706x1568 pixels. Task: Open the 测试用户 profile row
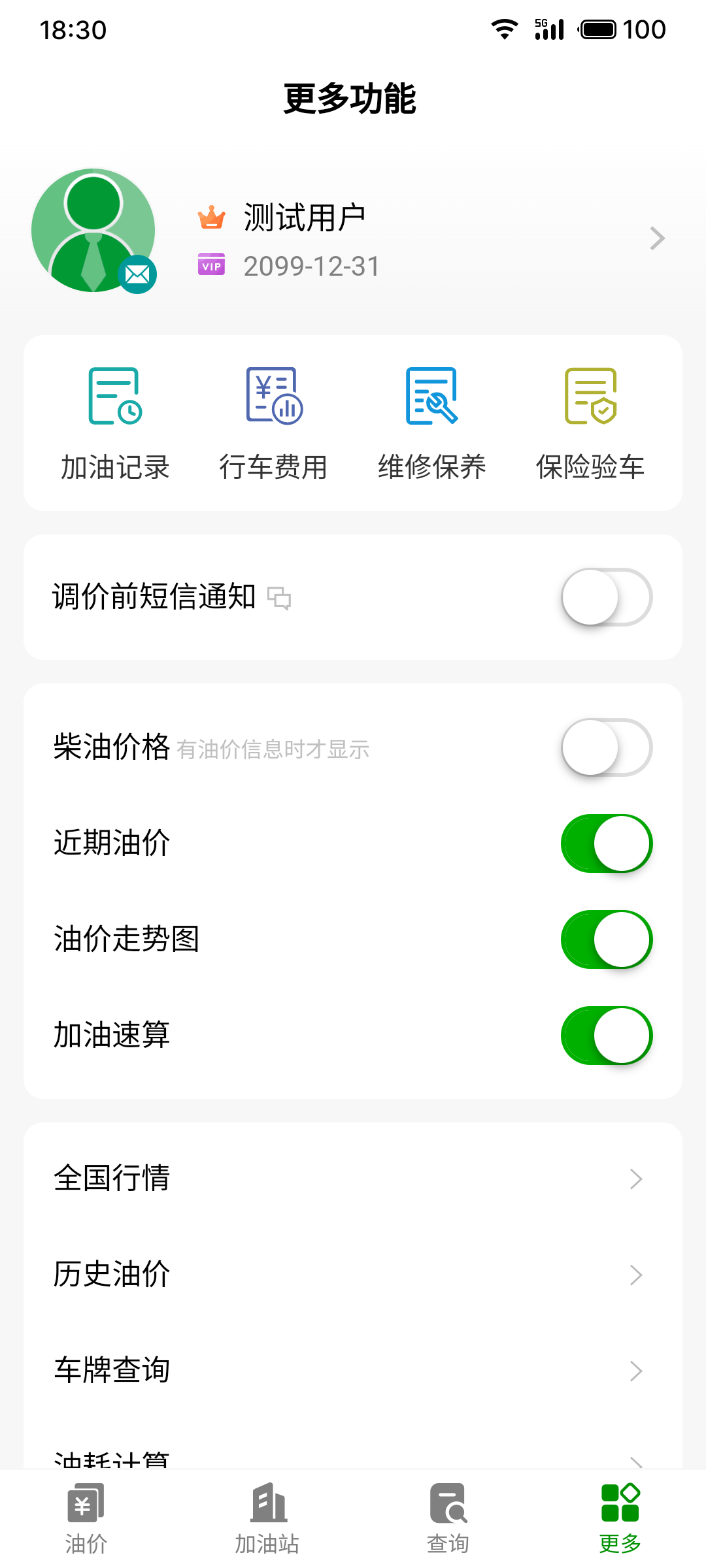353,238
